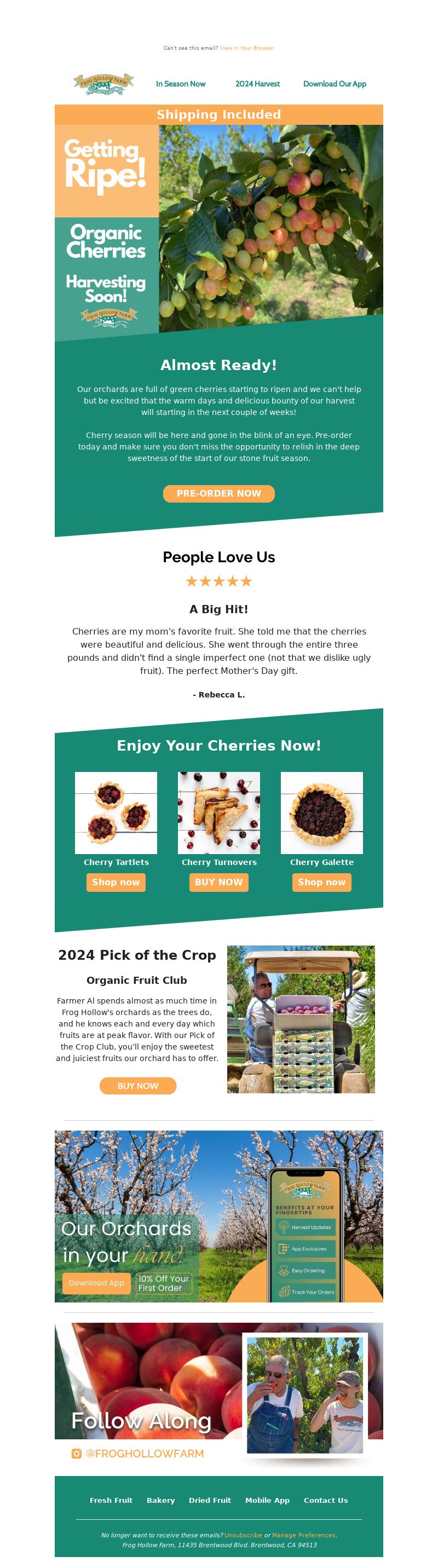Go to 2024 Harvest page
438x1568 pixels.
257,84
